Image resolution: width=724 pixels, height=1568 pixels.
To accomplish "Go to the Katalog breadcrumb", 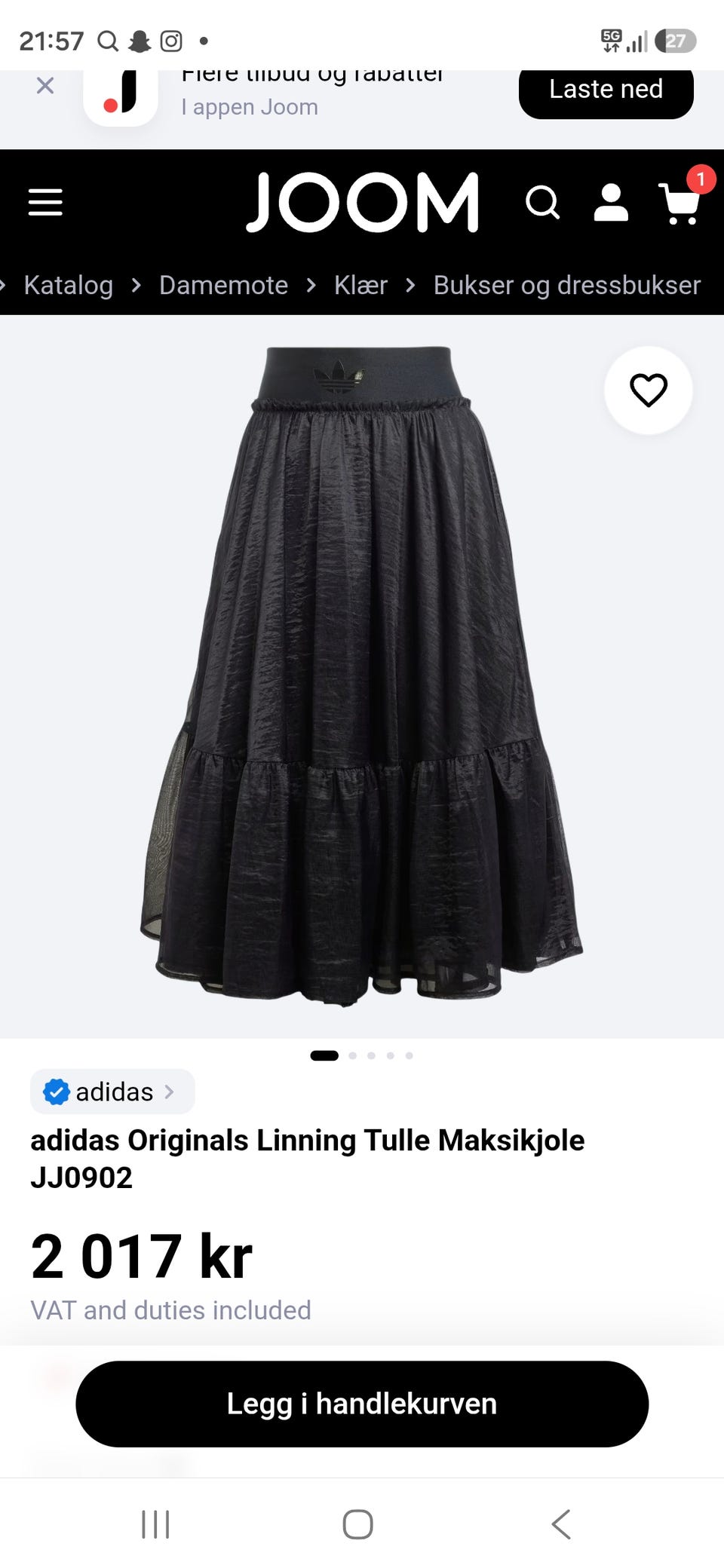I will coord(69,285).
